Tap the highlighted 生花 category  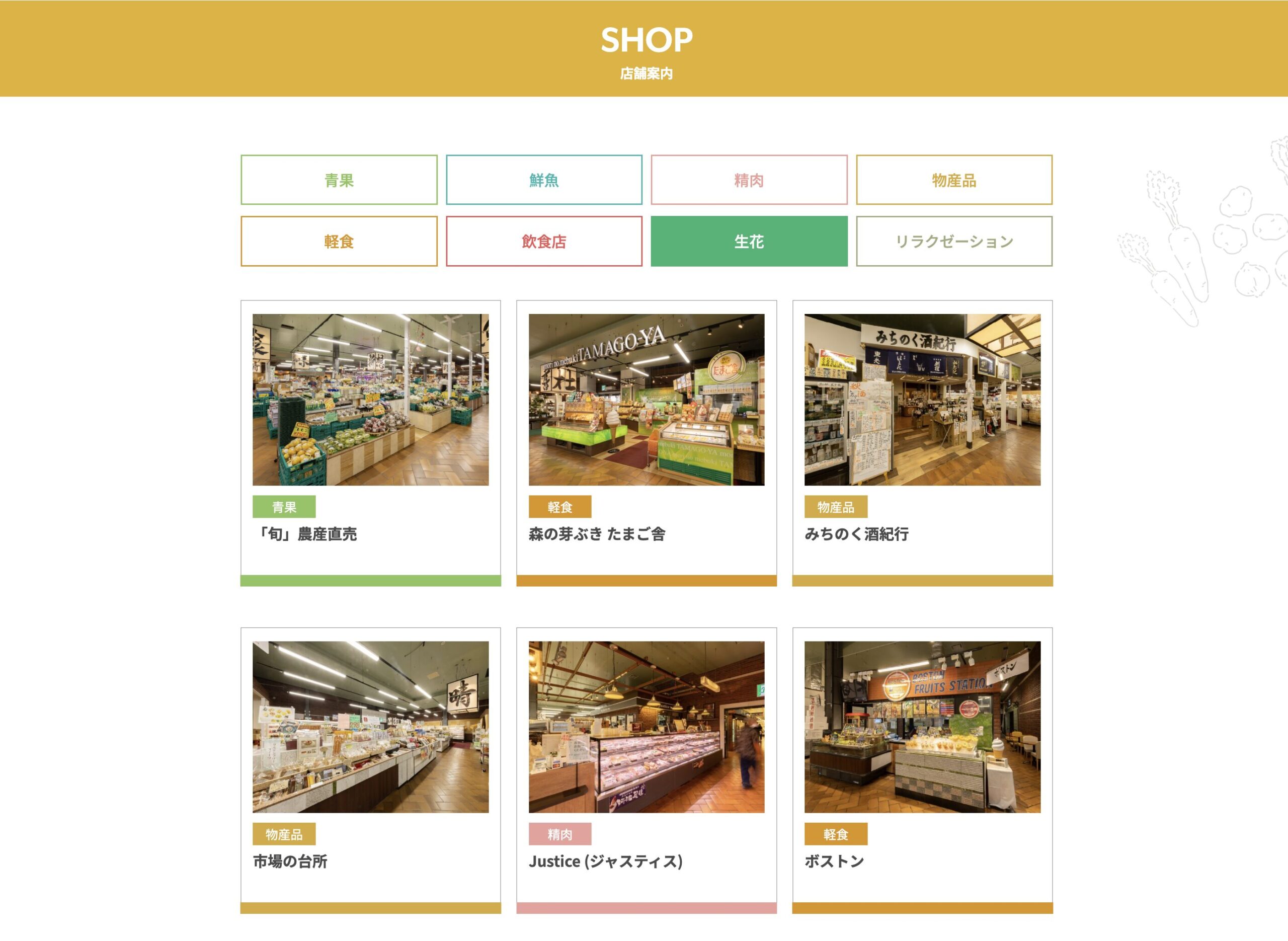749,241
